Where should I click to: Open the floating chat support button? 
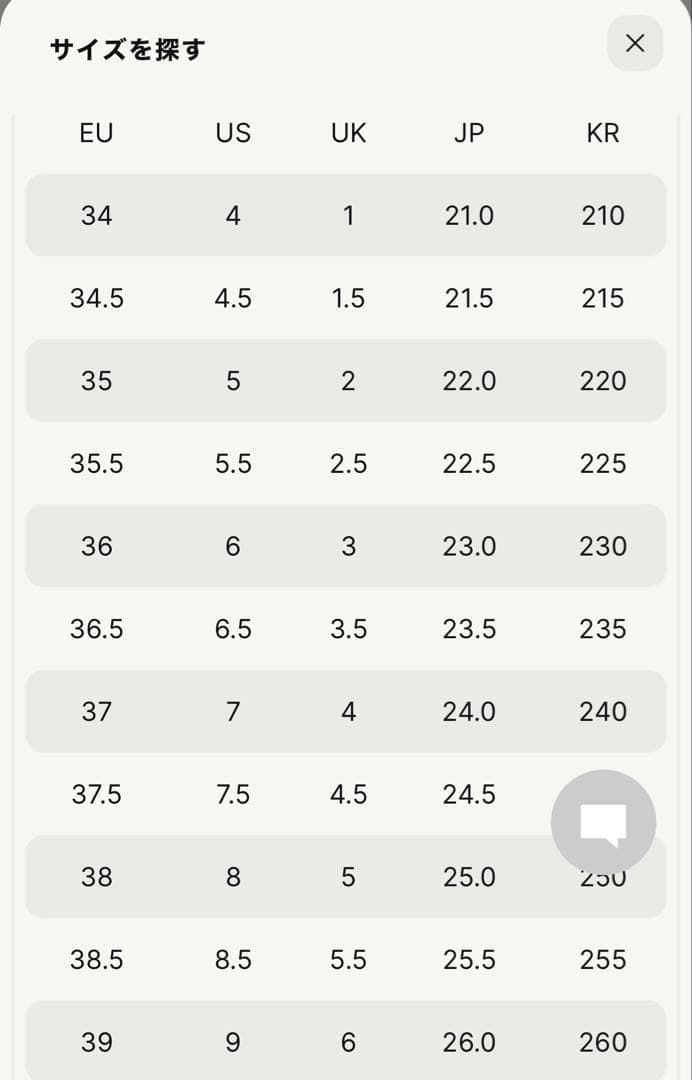[603, 822]
